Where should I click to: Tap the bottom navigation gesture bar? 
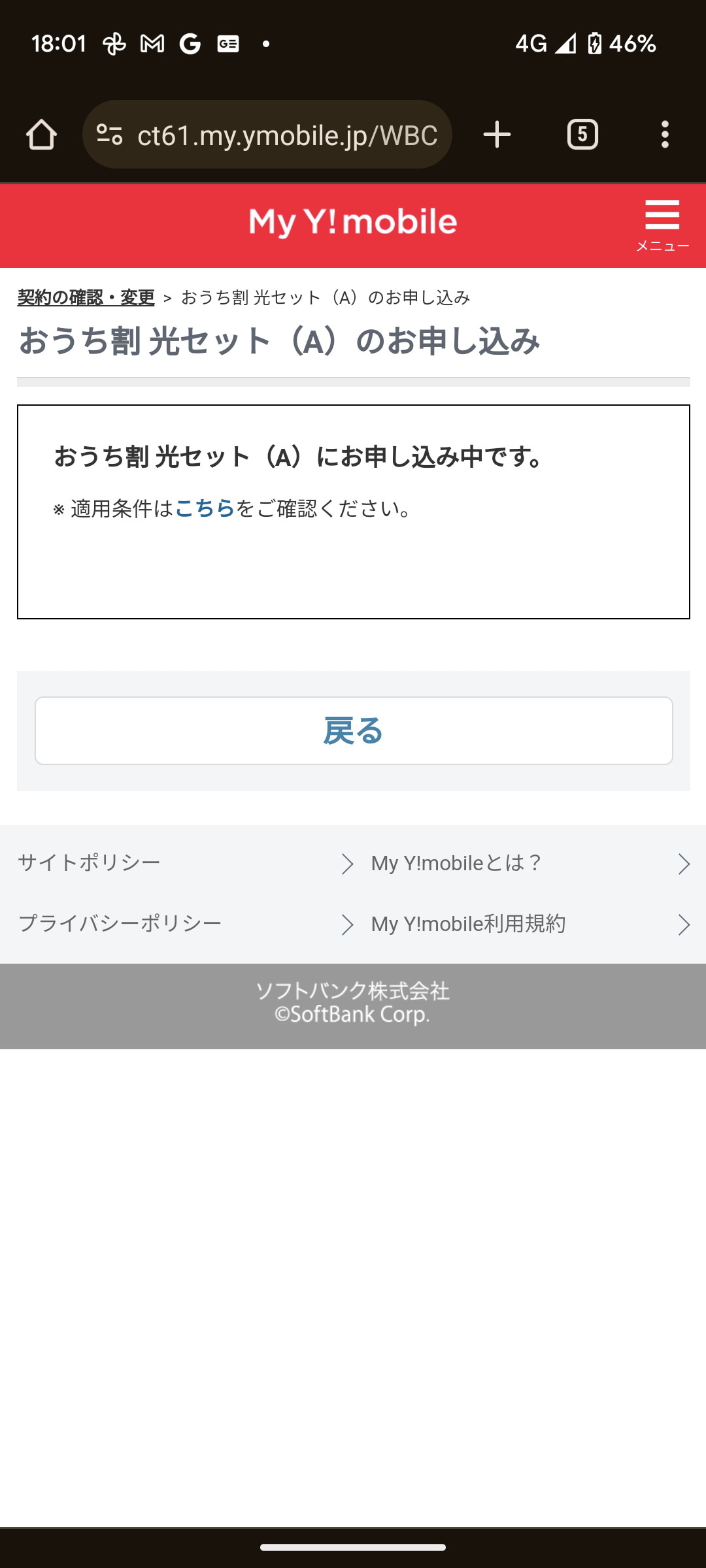click(353, 1545)
